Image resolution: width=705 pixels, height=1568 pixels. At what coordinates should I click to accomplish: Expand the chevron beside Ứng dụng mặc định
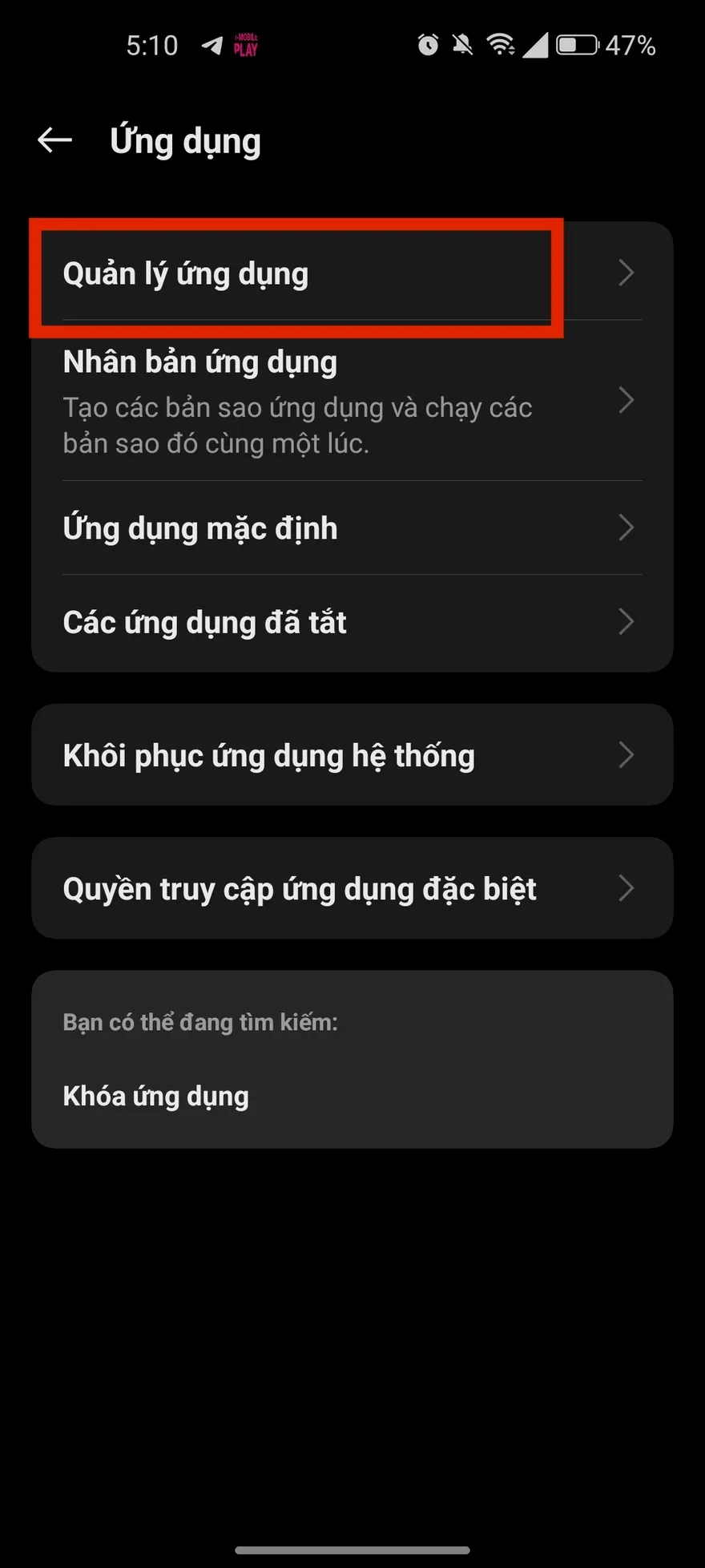(627, 527)
